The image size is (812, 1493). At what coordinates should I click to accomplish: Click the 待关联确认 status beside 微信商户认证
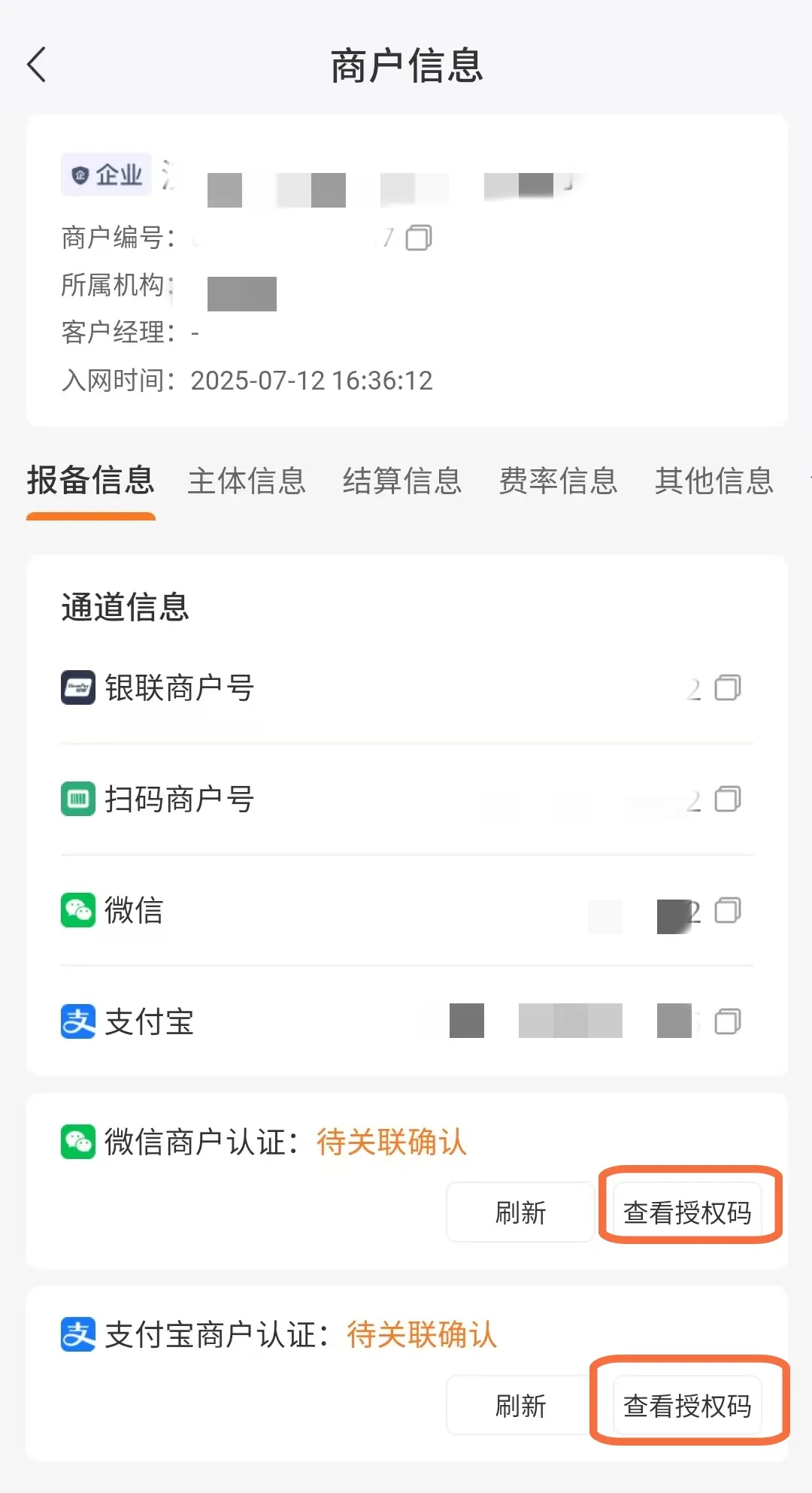[x=391, y=1140]
